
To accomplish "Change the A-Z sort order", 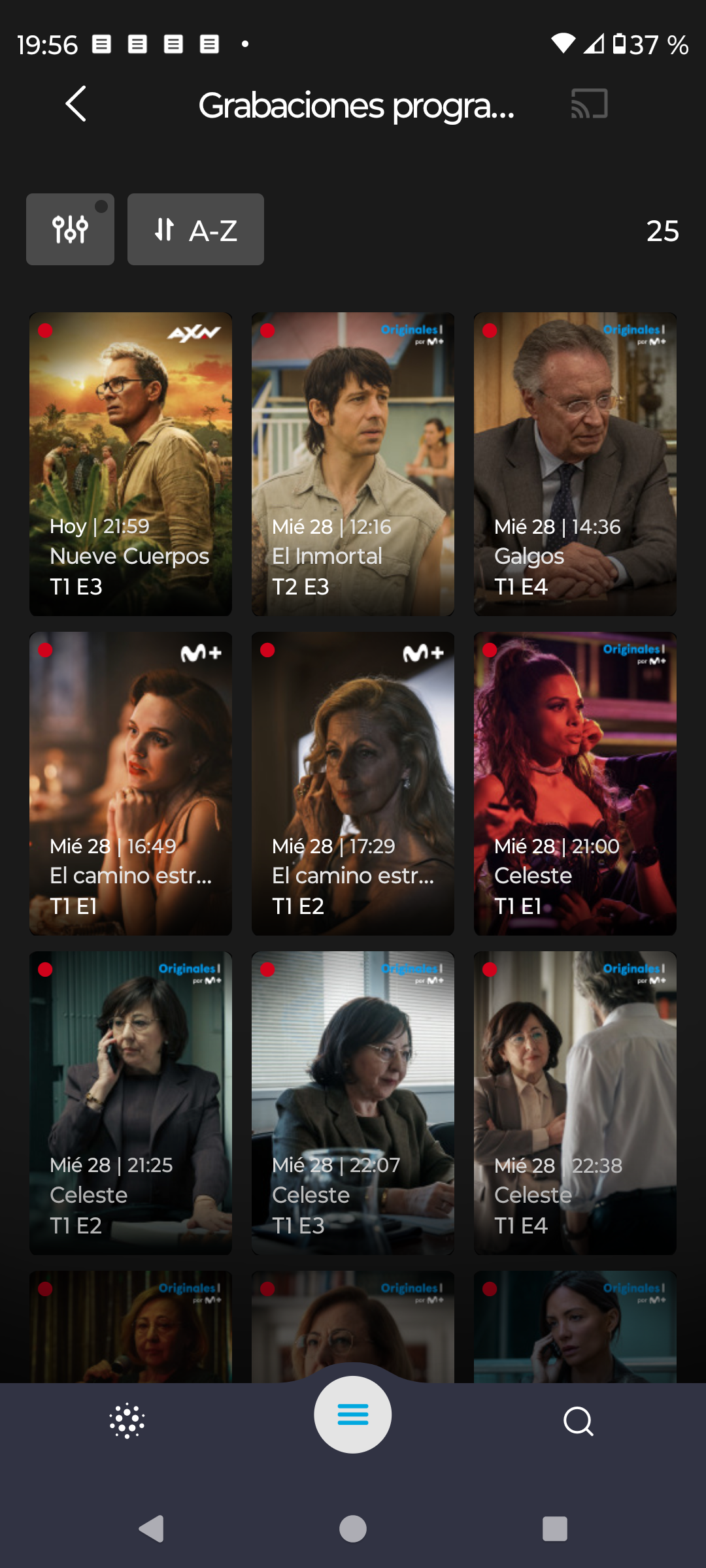I will tap(195, 229).
